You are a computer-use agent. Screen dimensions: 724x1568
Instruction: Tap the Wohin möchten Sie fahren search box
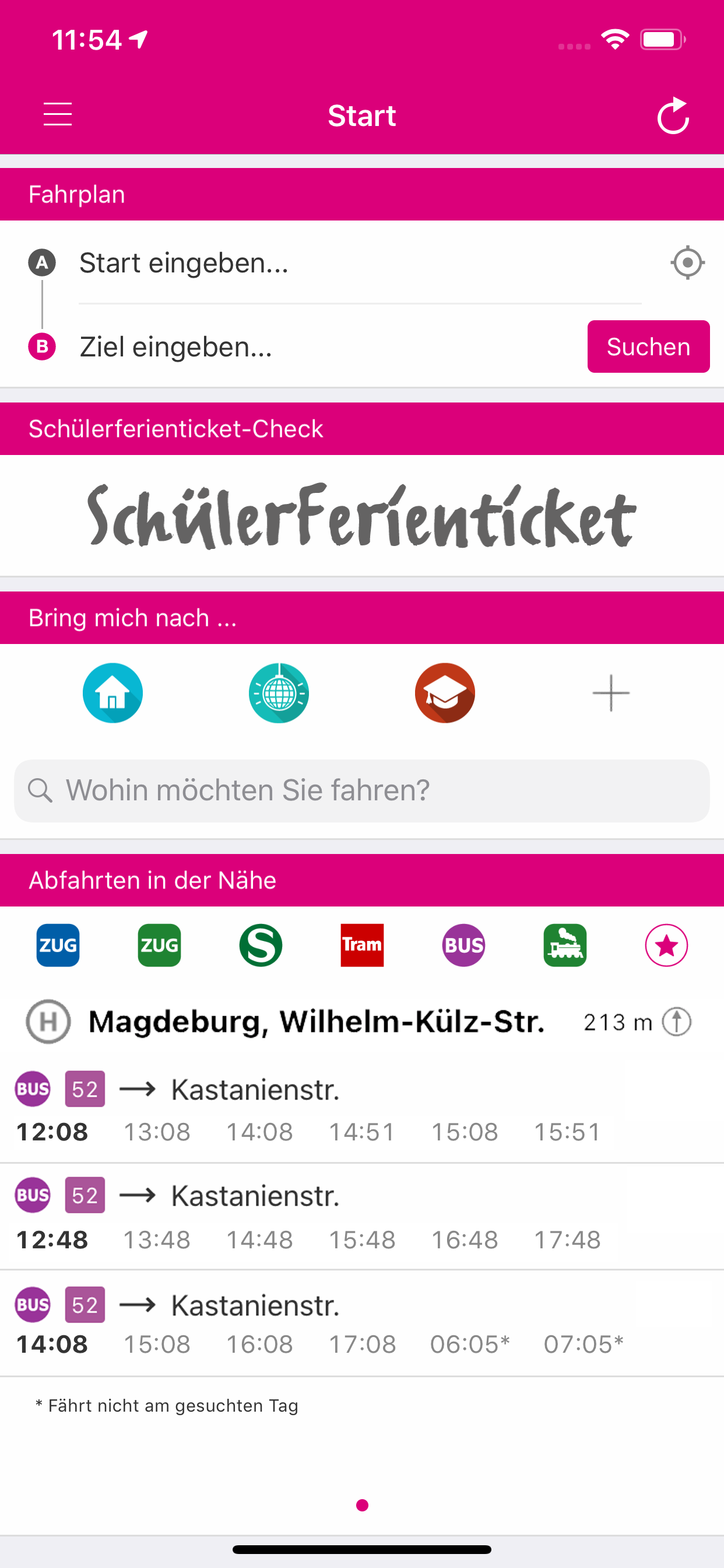(362, 790)
